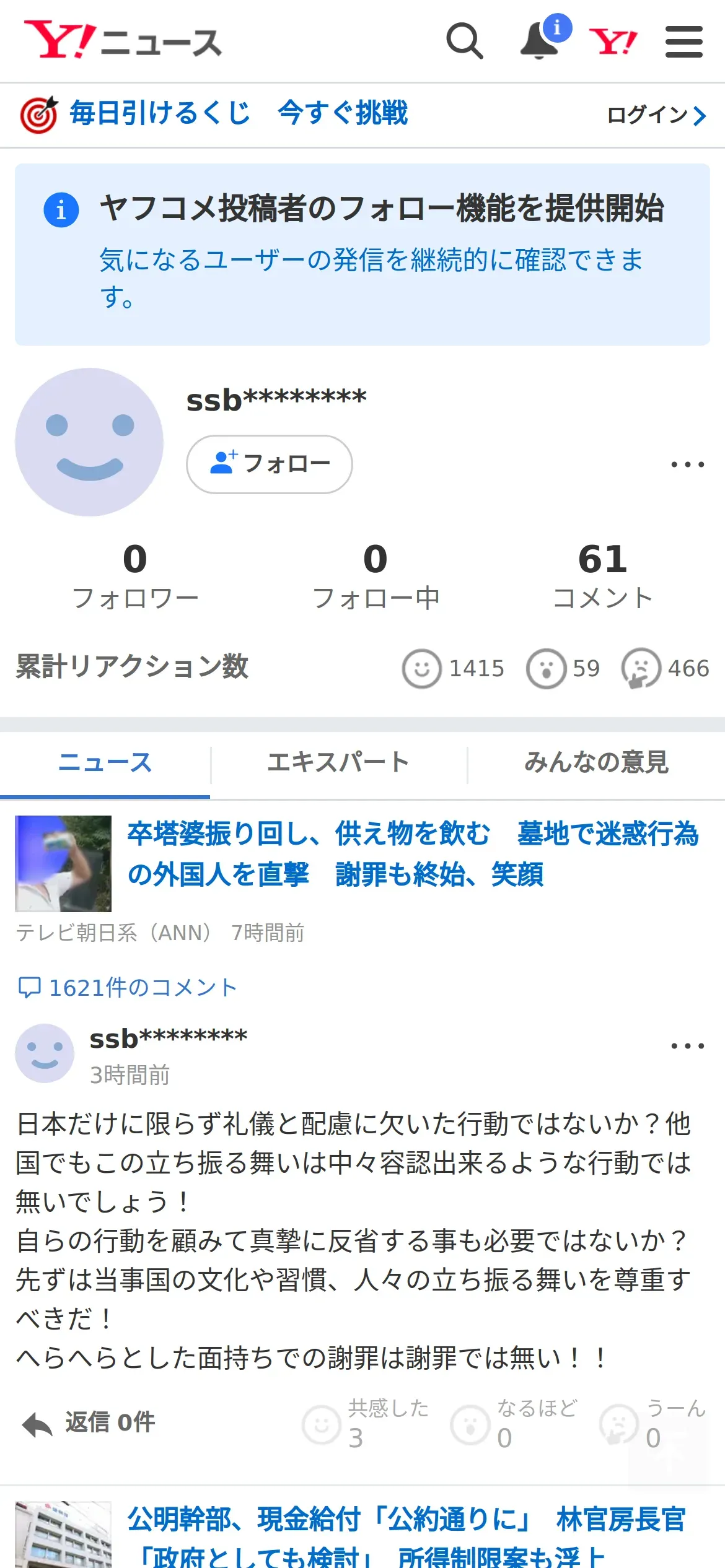The width and height of the screenshot is (725, 1568).
Task: Open the profile's more options menu
Action: tap(687, 464)
